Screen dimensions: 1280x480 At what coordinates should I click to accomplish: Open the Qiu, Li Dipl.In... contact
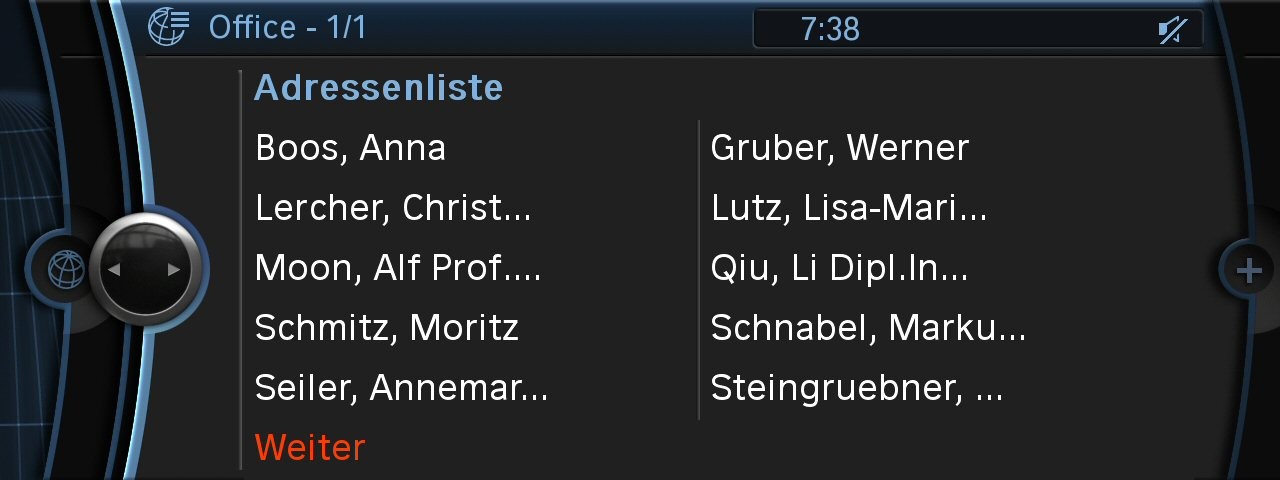[x=838, y=268]
